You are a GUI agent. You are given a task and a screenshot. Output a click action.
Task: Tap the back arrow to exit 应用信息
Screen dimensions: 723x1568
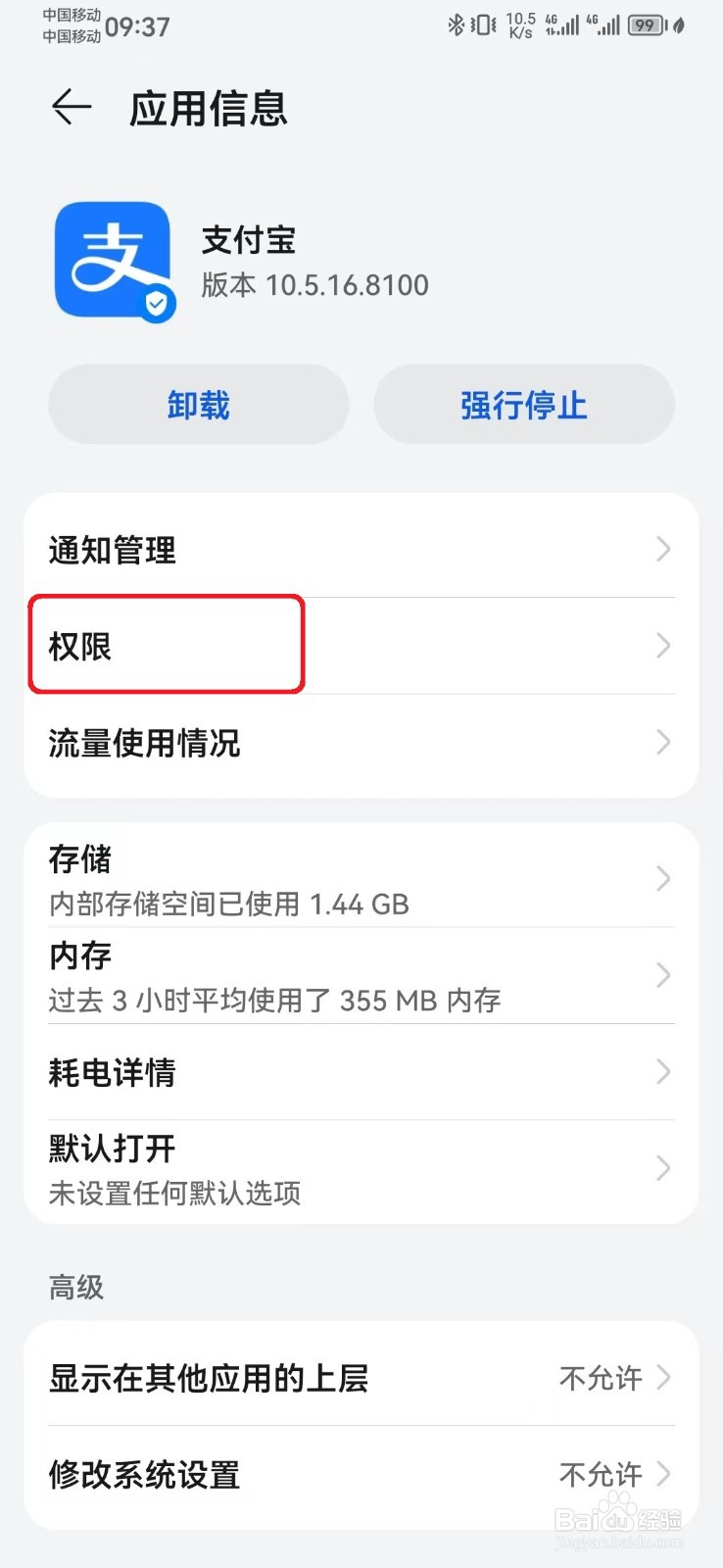[70, 108]
